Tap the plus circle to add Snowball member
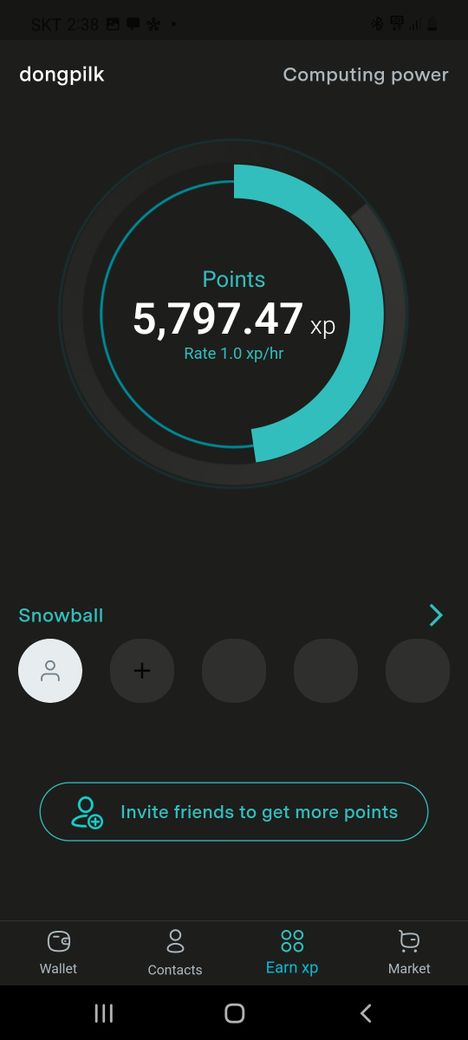The height and width of the screenshot is (1040, 468). pos(142,671)
